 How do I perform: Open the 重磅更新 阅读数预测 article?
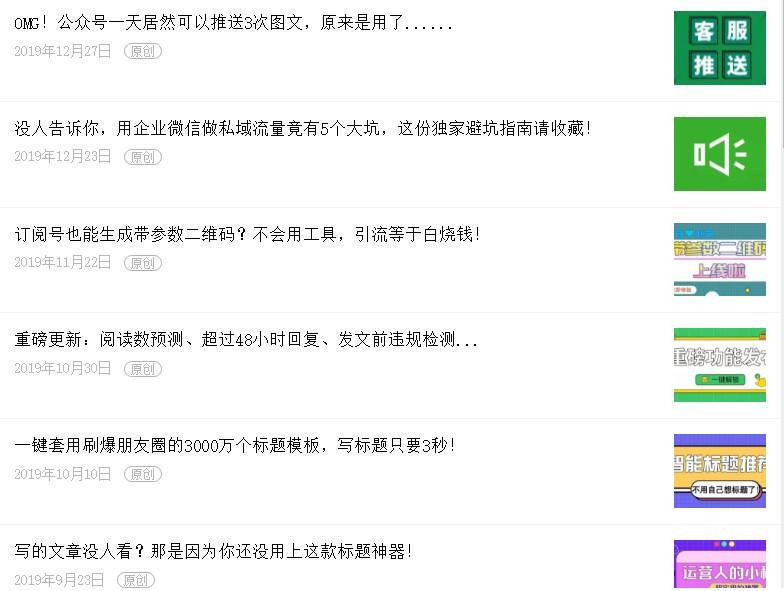246,340
